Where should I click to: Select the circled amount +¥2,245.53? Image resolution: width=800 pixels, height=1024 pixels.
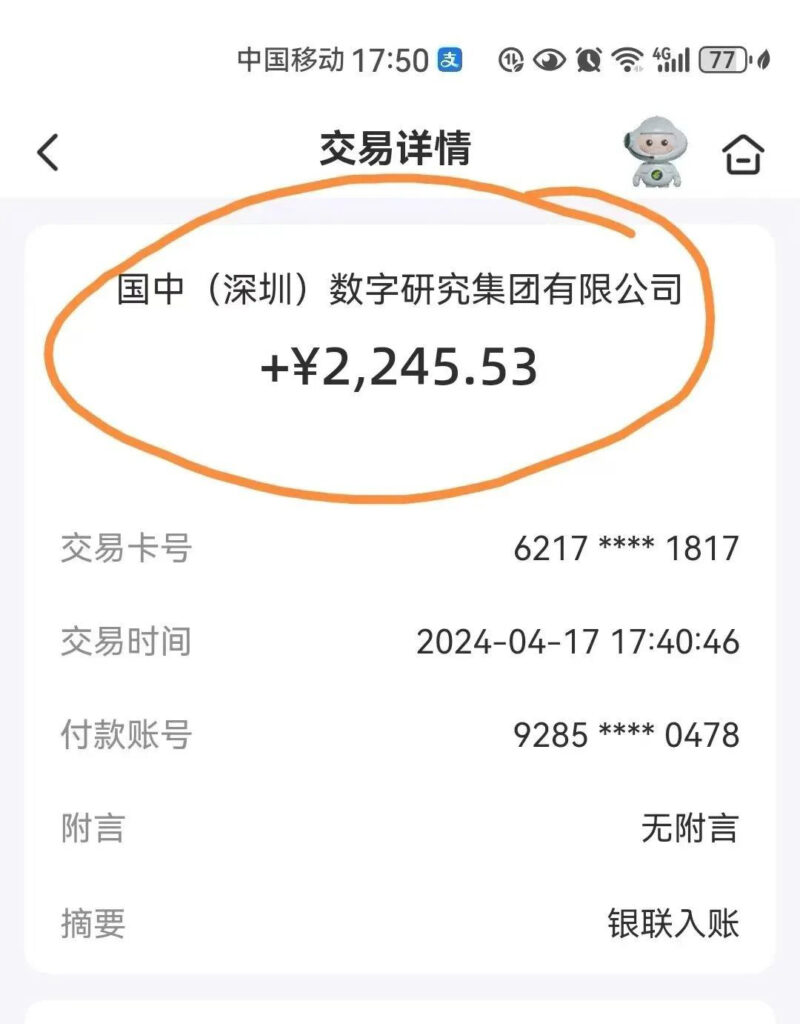pos(397,366)
